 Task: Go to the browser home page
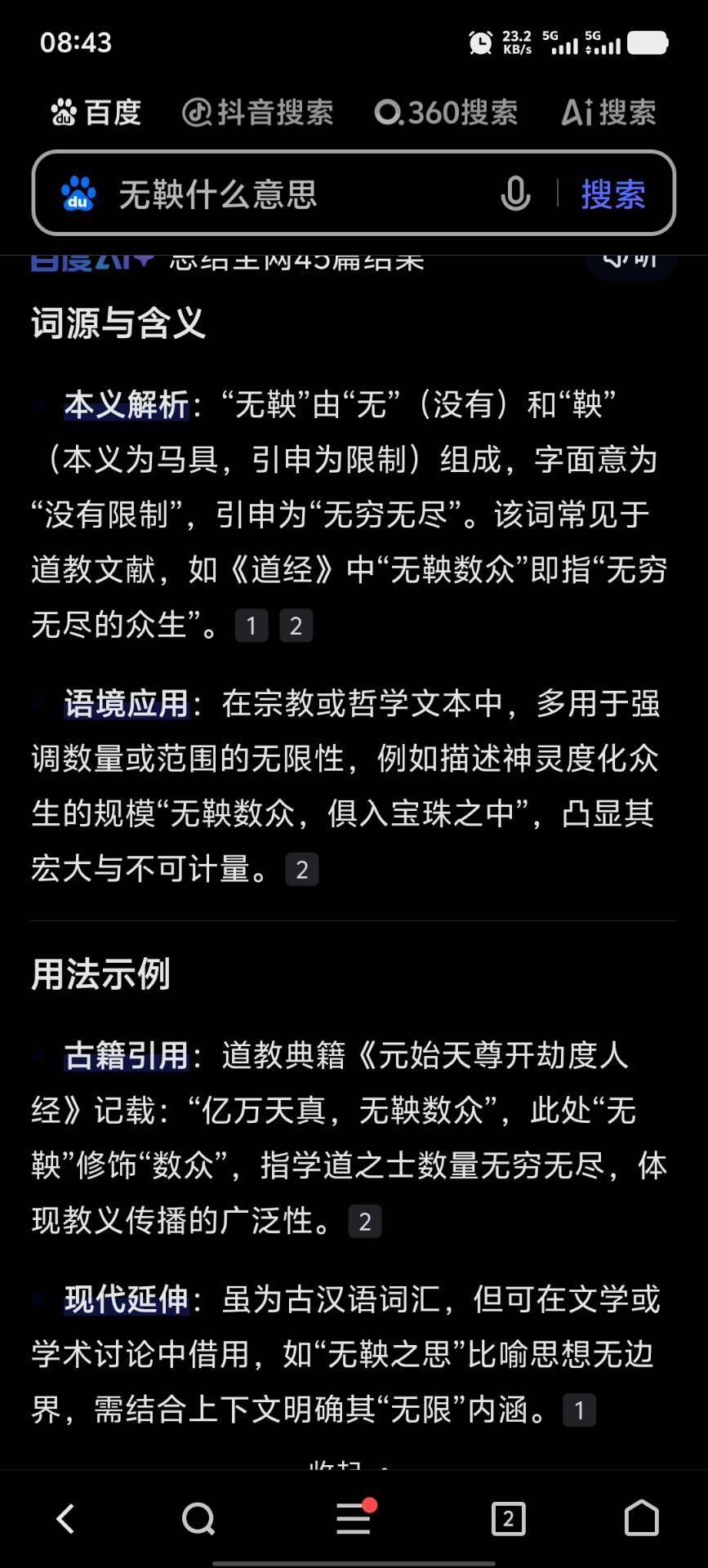click(642, 1519)
